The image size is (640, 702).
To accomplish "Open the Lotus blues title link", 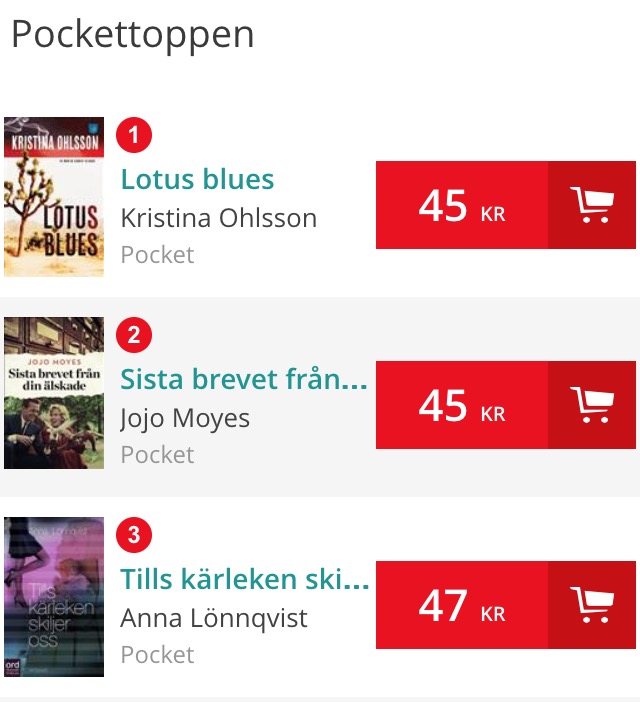I will [x=197, y=180].
